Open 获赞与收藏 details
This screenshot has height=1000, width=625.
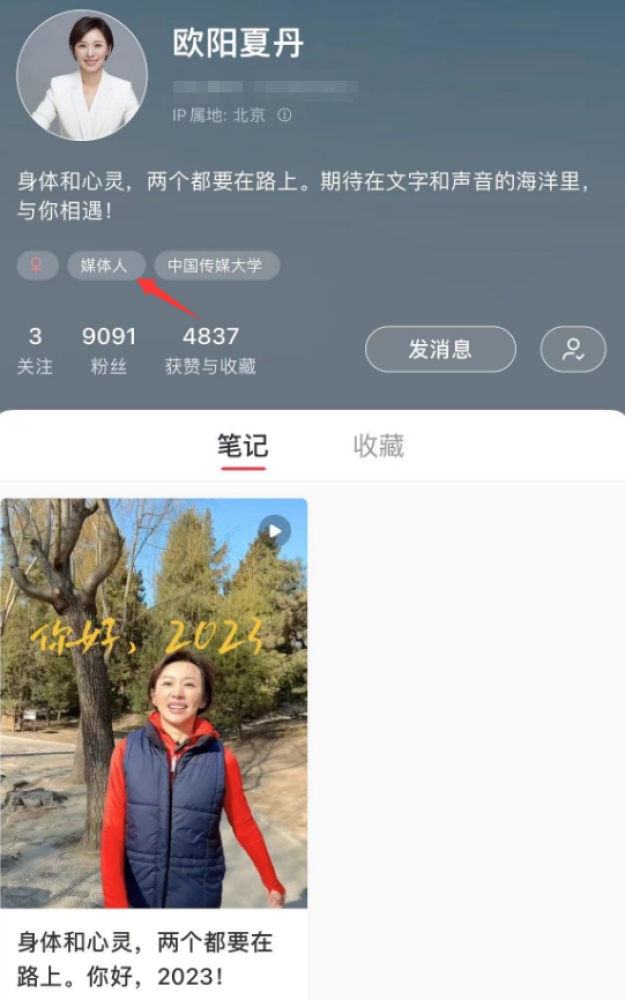[x=210, y=349]
